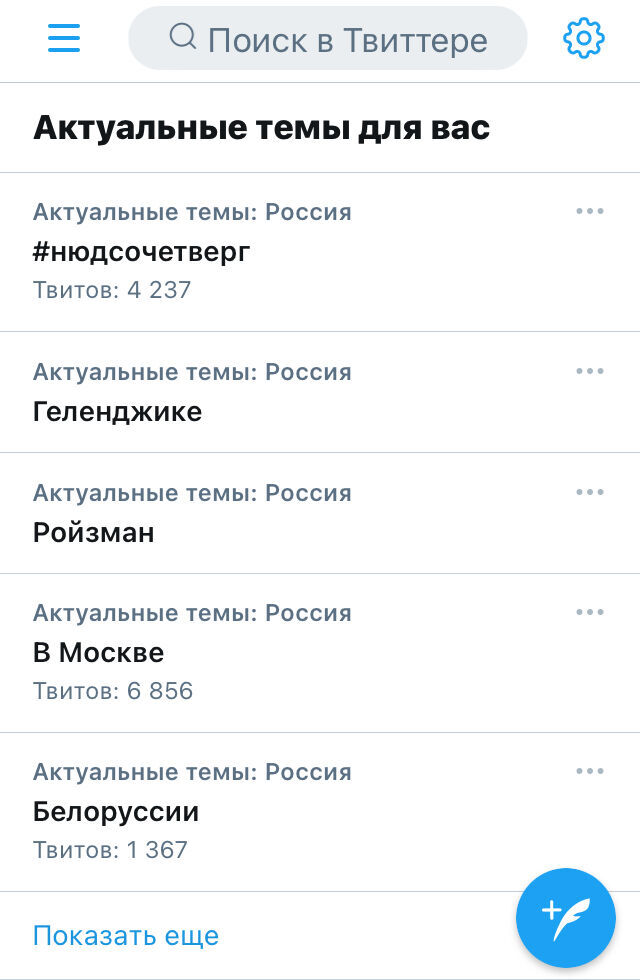Open the Белоруссии trending topic
640x980 pixels.
[x=116, y=811]
